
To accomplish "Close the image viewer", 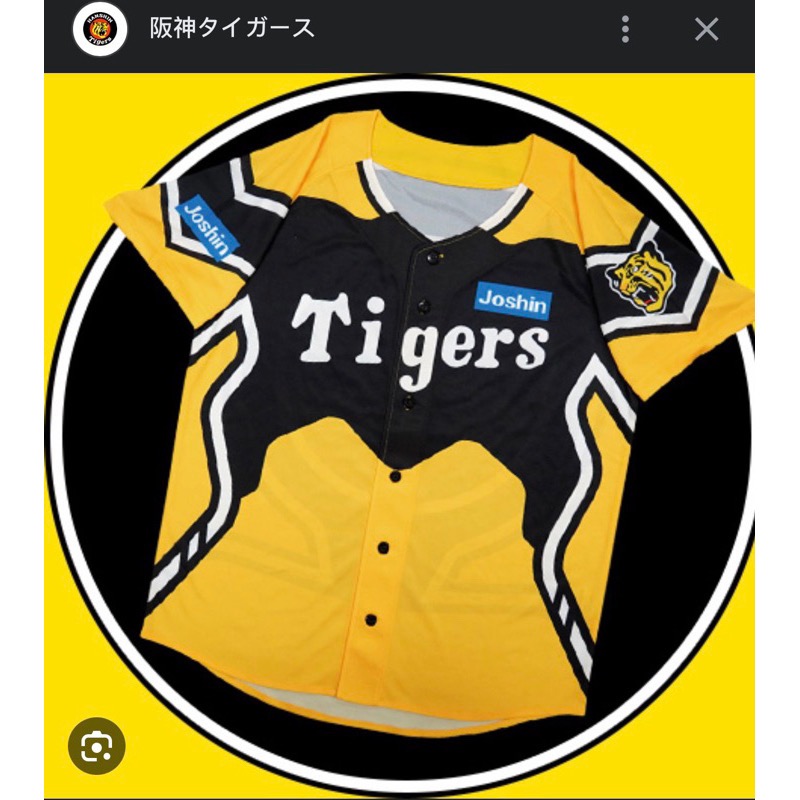I will 706,29.
